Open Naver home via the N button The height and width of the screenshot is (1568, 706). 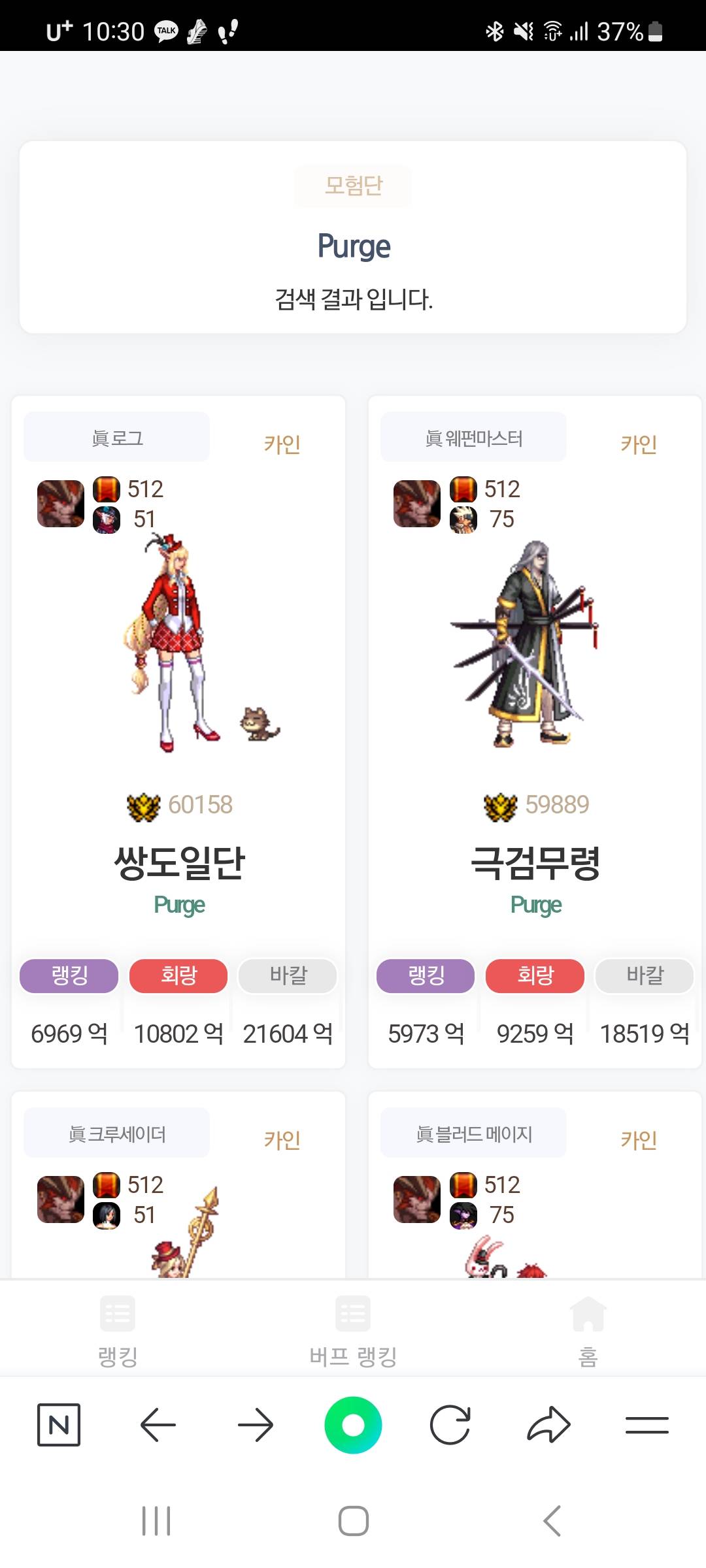point(59,1424)
